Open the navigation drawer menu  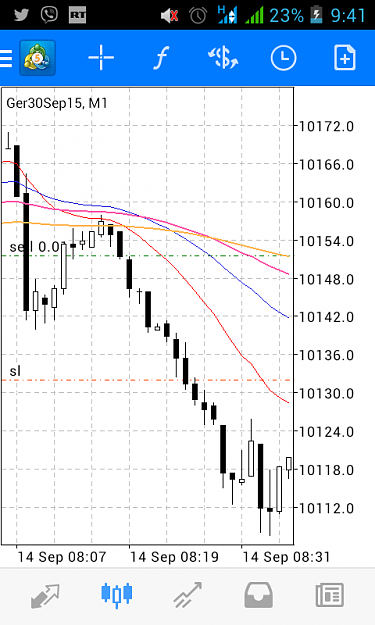6,58
